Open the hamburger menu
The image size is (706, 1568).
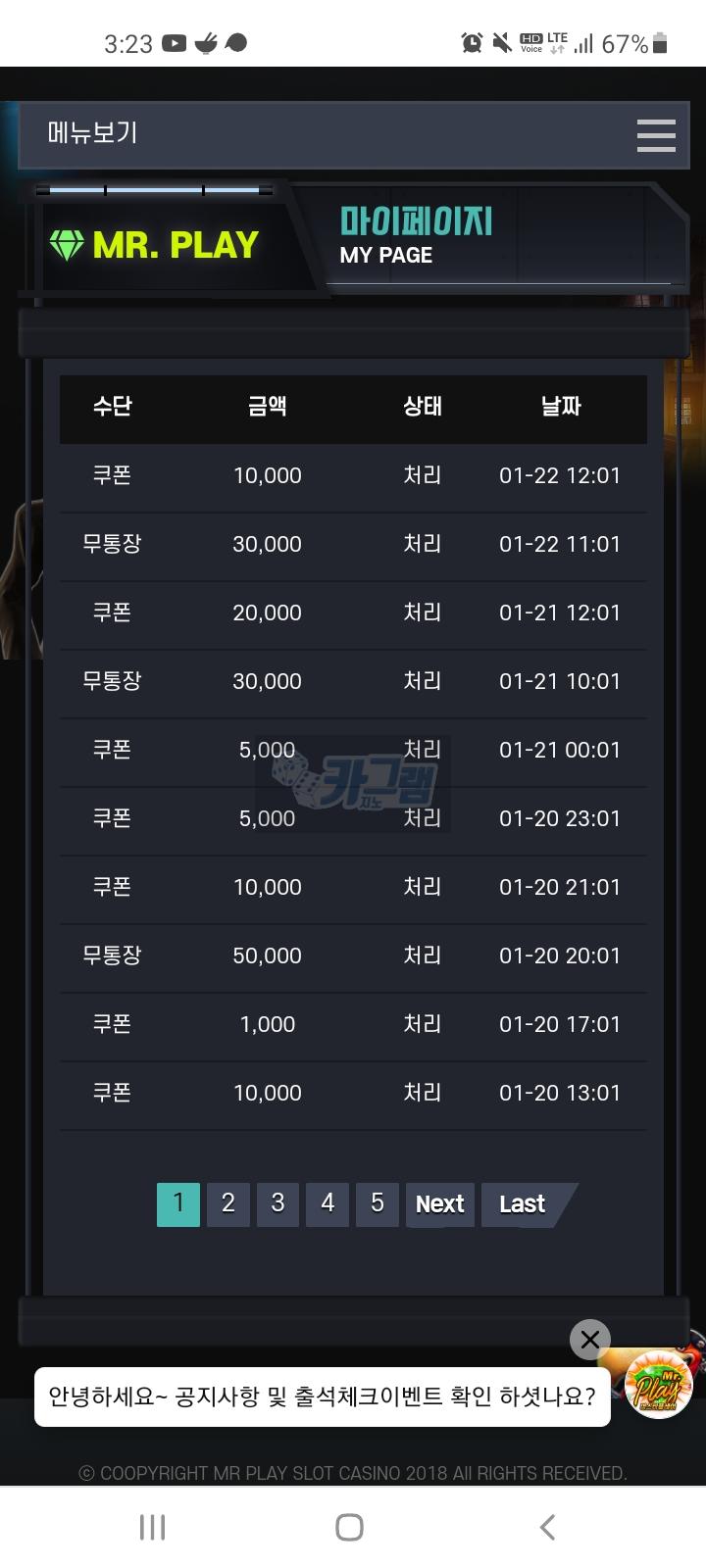pyautogui.click(x=655, y=134)
